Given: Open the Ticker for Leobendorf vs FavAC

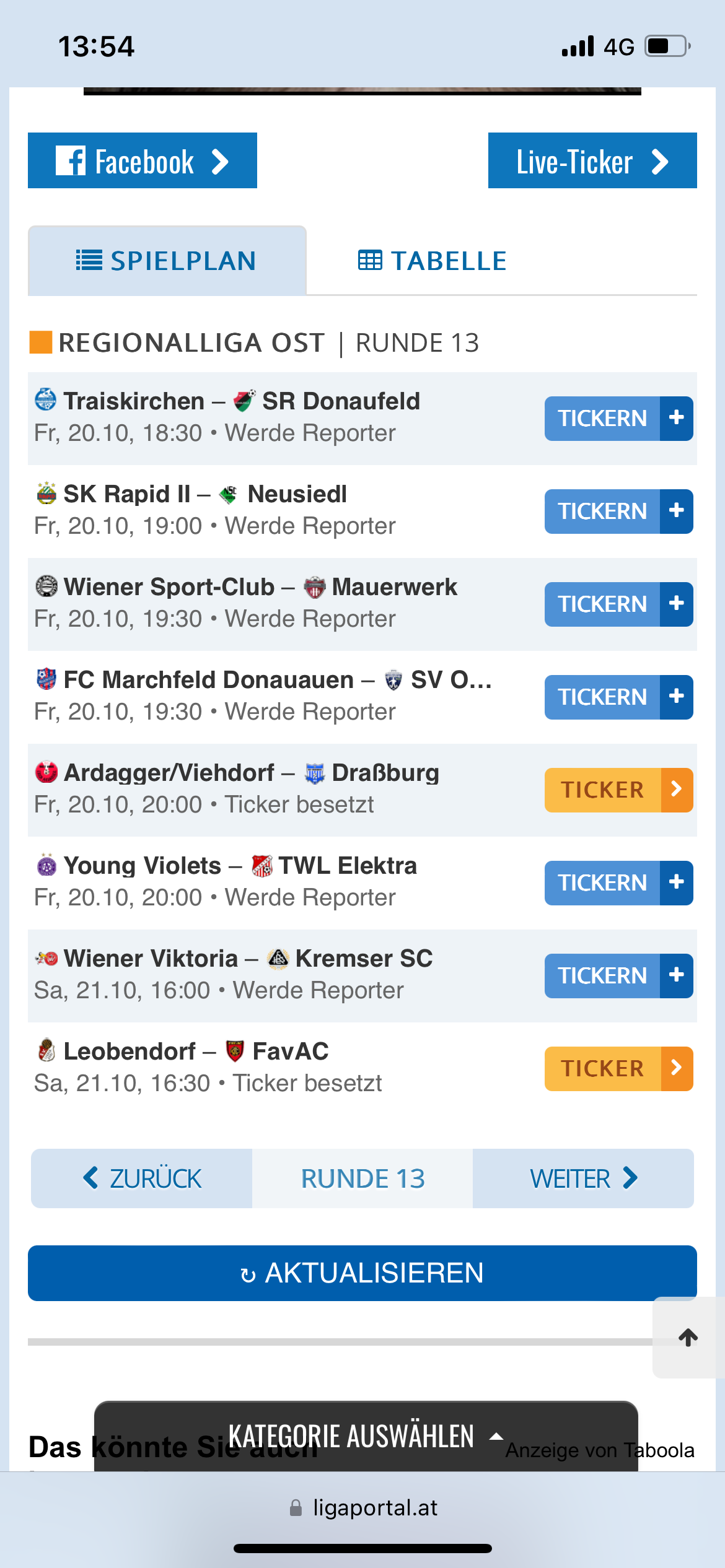Looking at the screenshot, I should pyautogui.click(x=618, y=1069).
